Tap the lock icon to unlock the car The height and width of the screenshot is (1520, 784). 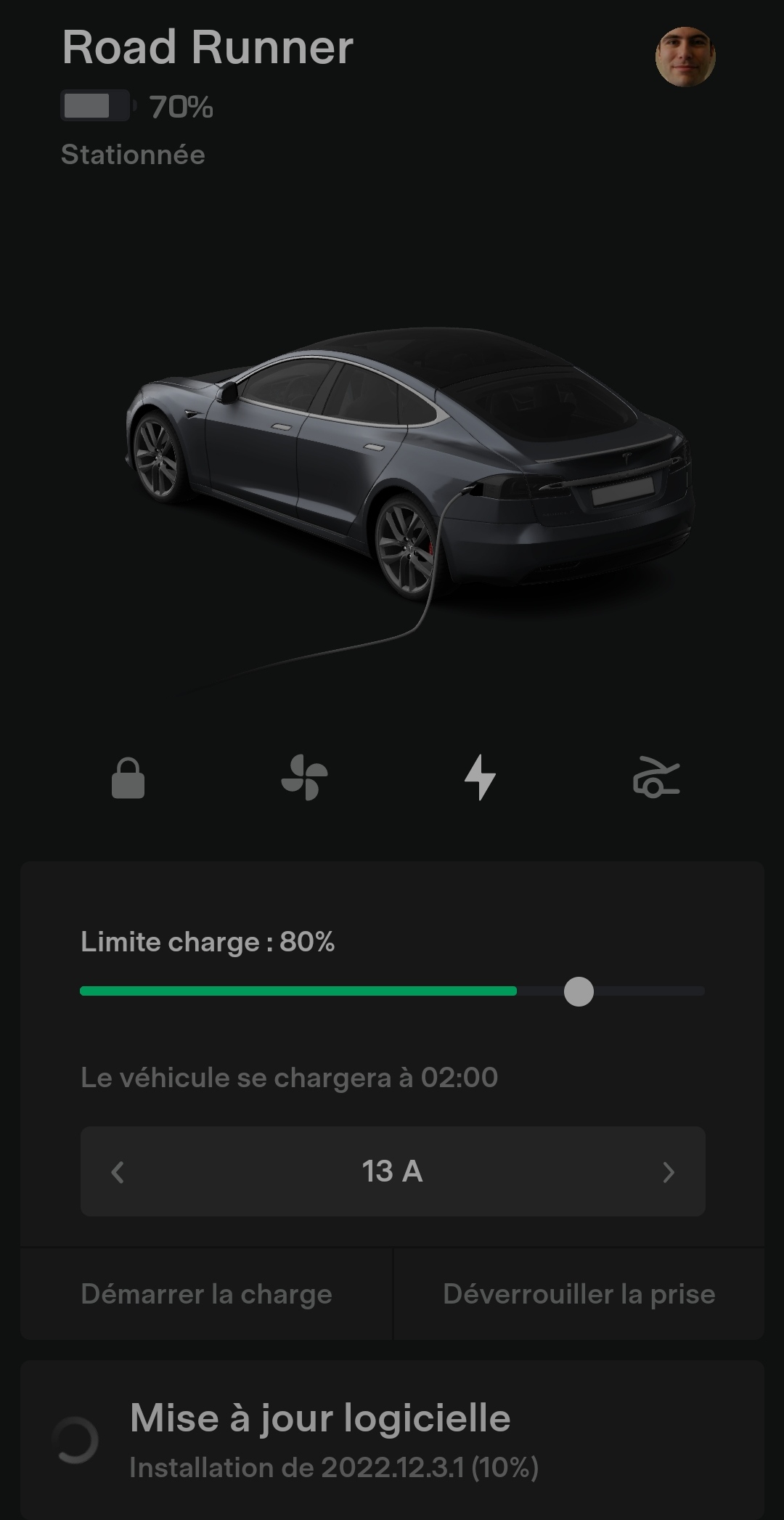128,779
